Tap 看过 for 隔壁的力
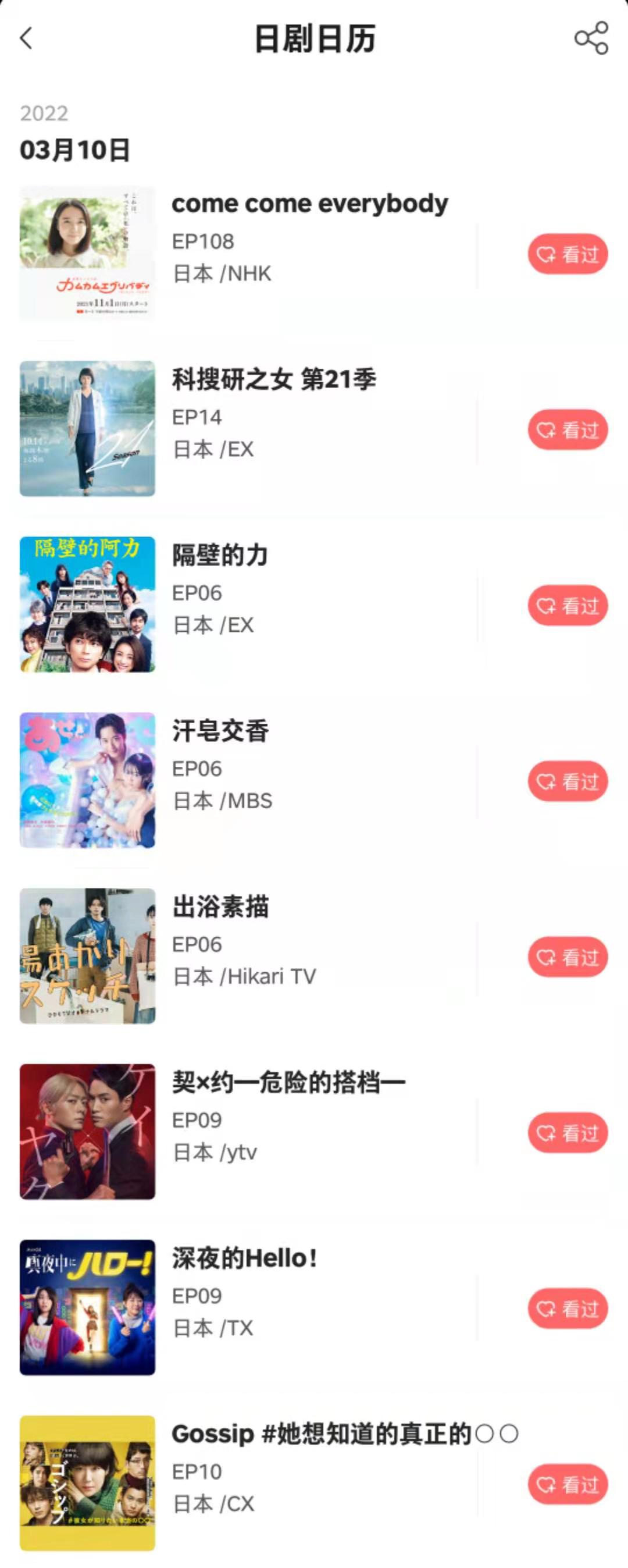 point(567,606)
